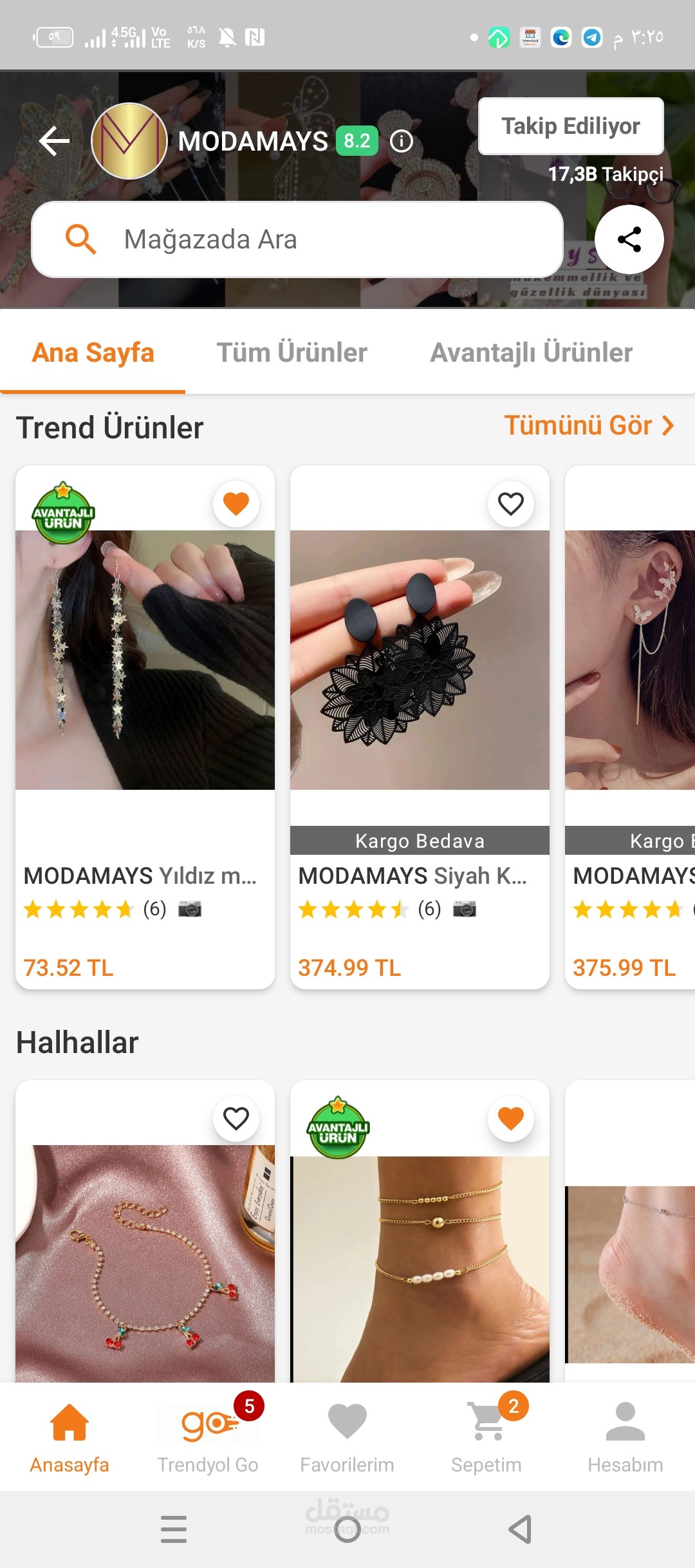The image size is (695, 1568).
Task: Tap the share icon for the store
Action: (x=629, y=239)
